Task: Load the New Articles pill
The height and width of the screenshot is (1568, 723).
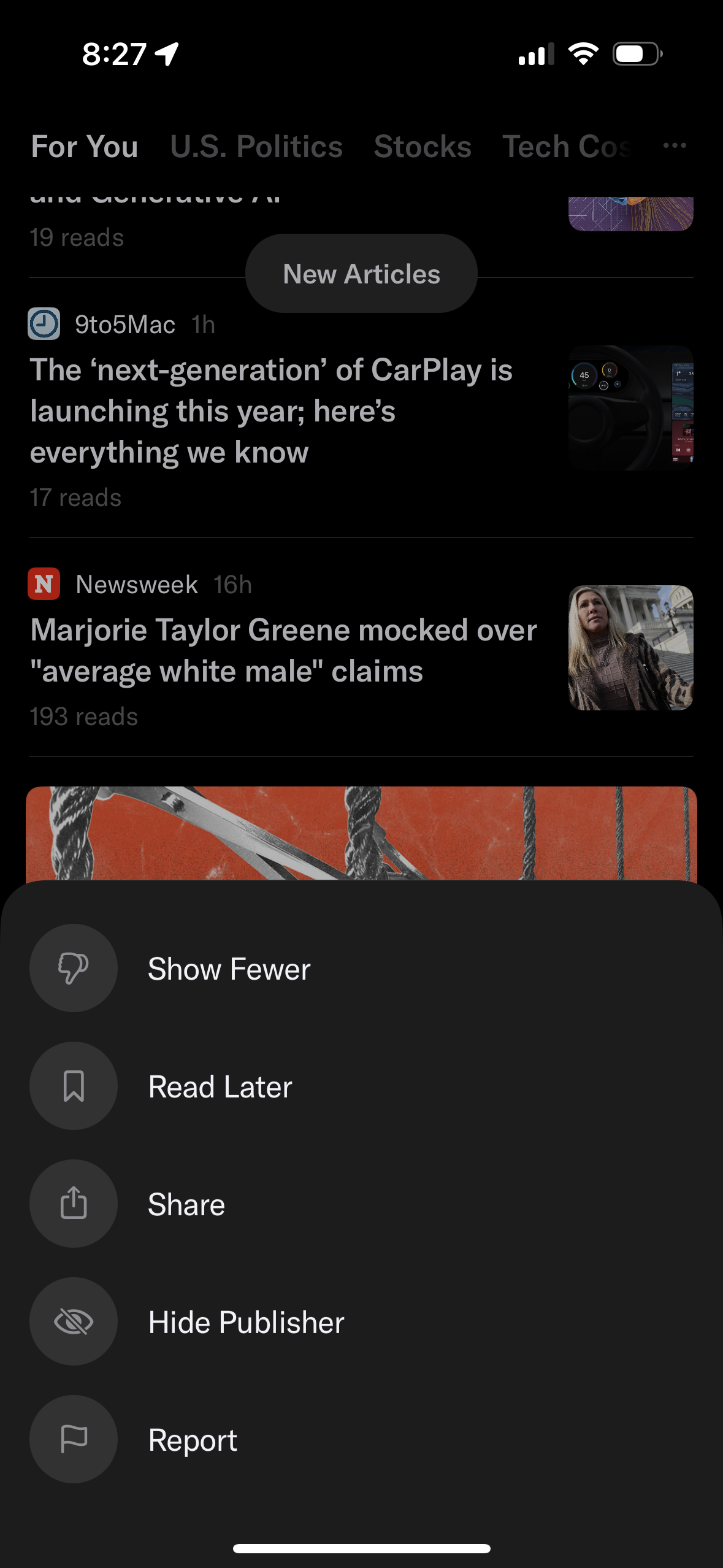Action: click(x=361, y=274)
